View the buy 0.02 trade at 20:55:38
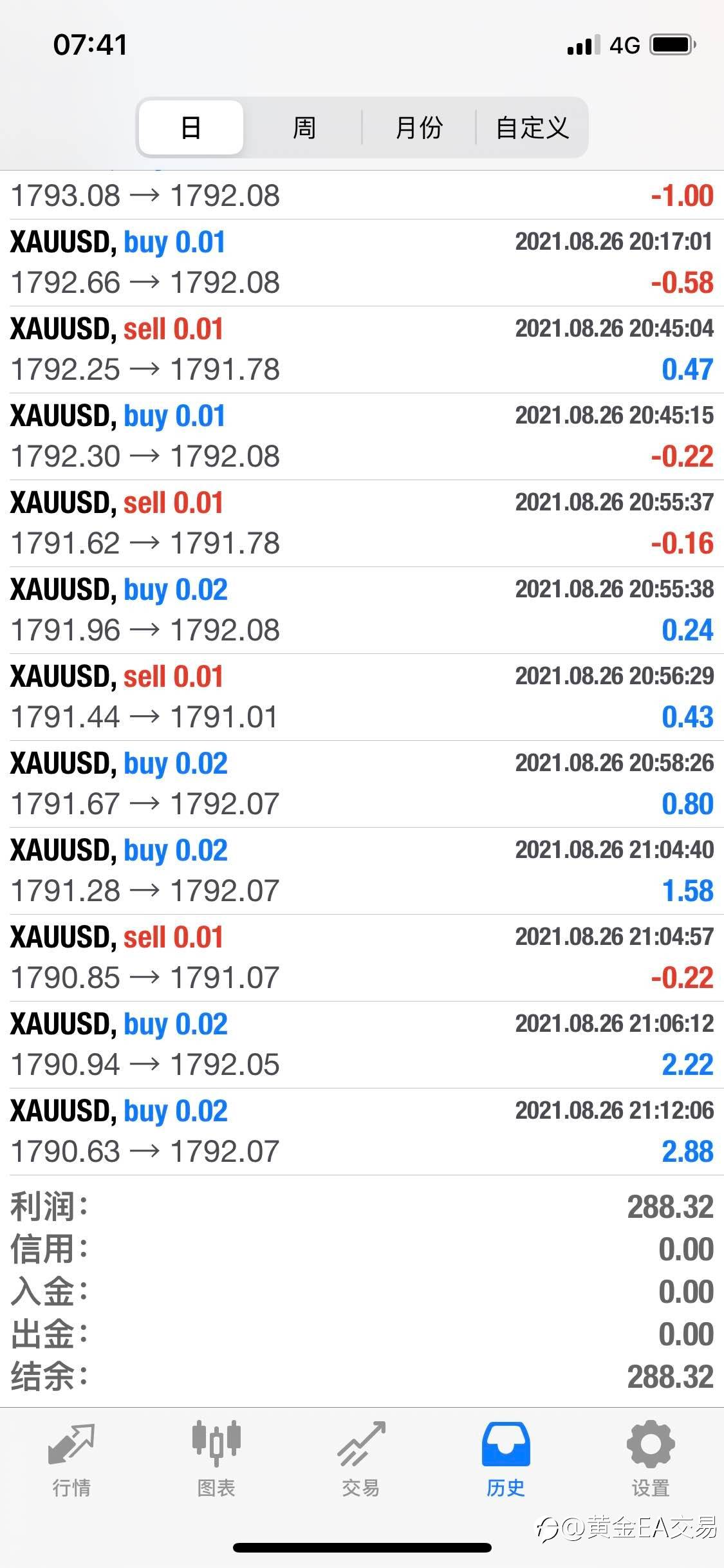Screen dimensions: 724x1568 click(362, 610)
